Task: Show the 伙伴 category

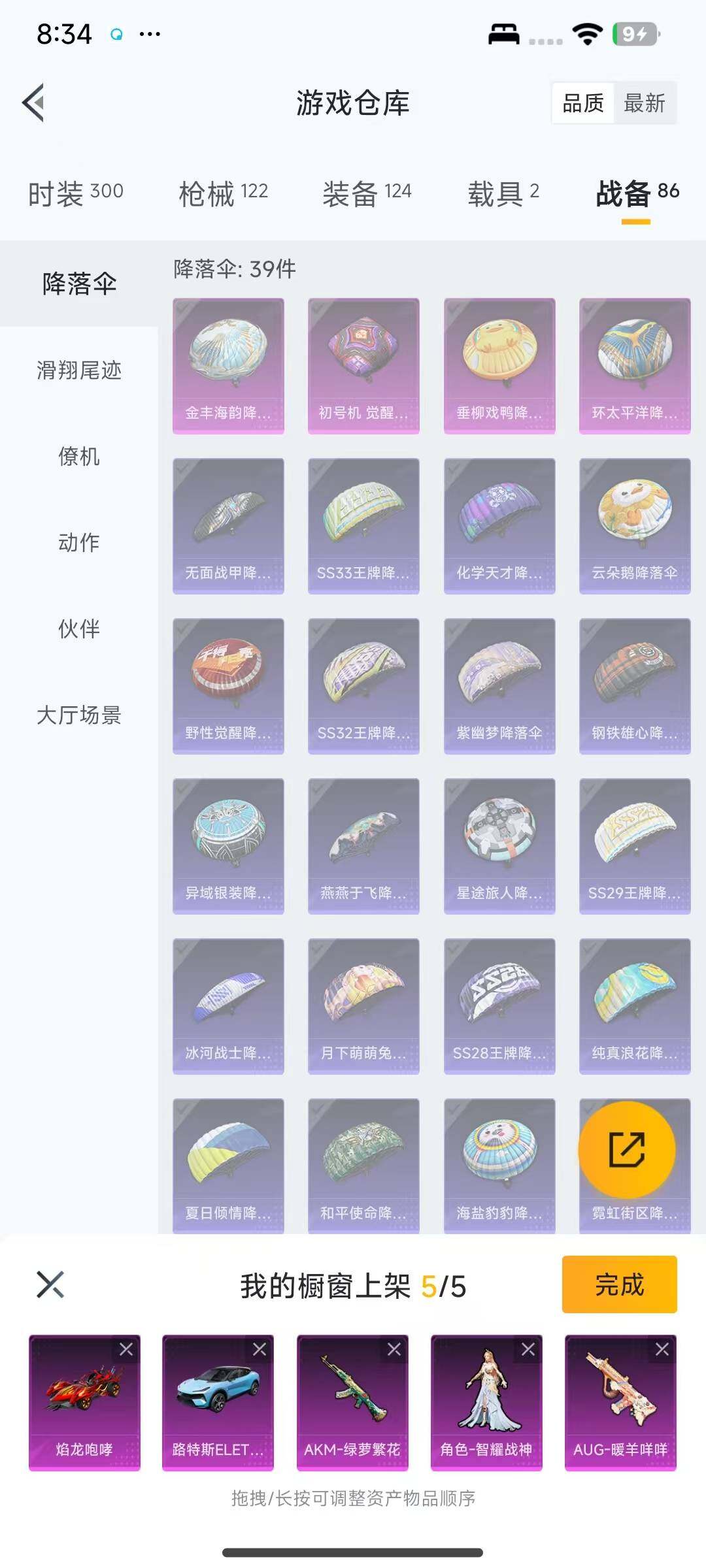Action: coord(79,629)
